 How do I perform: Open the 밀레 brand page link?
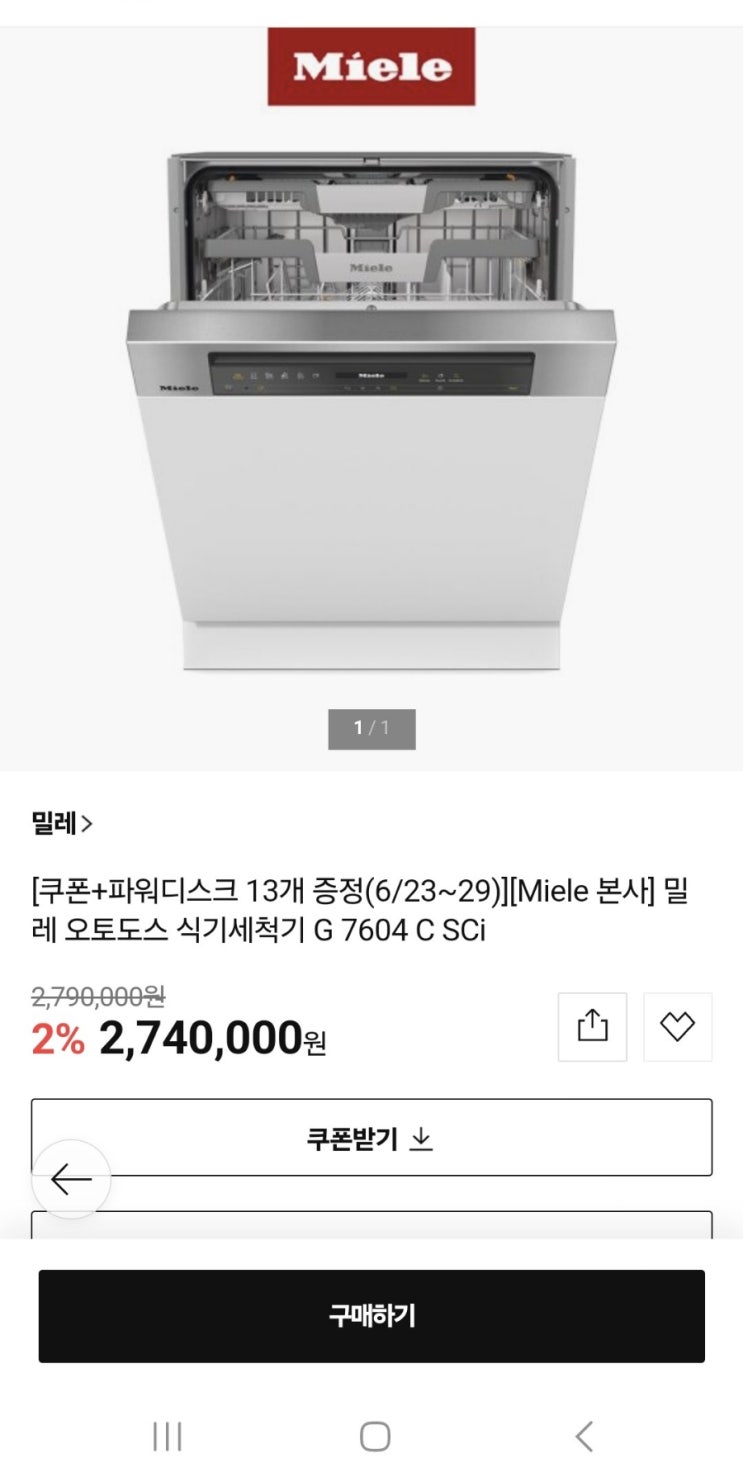[62, 824]
